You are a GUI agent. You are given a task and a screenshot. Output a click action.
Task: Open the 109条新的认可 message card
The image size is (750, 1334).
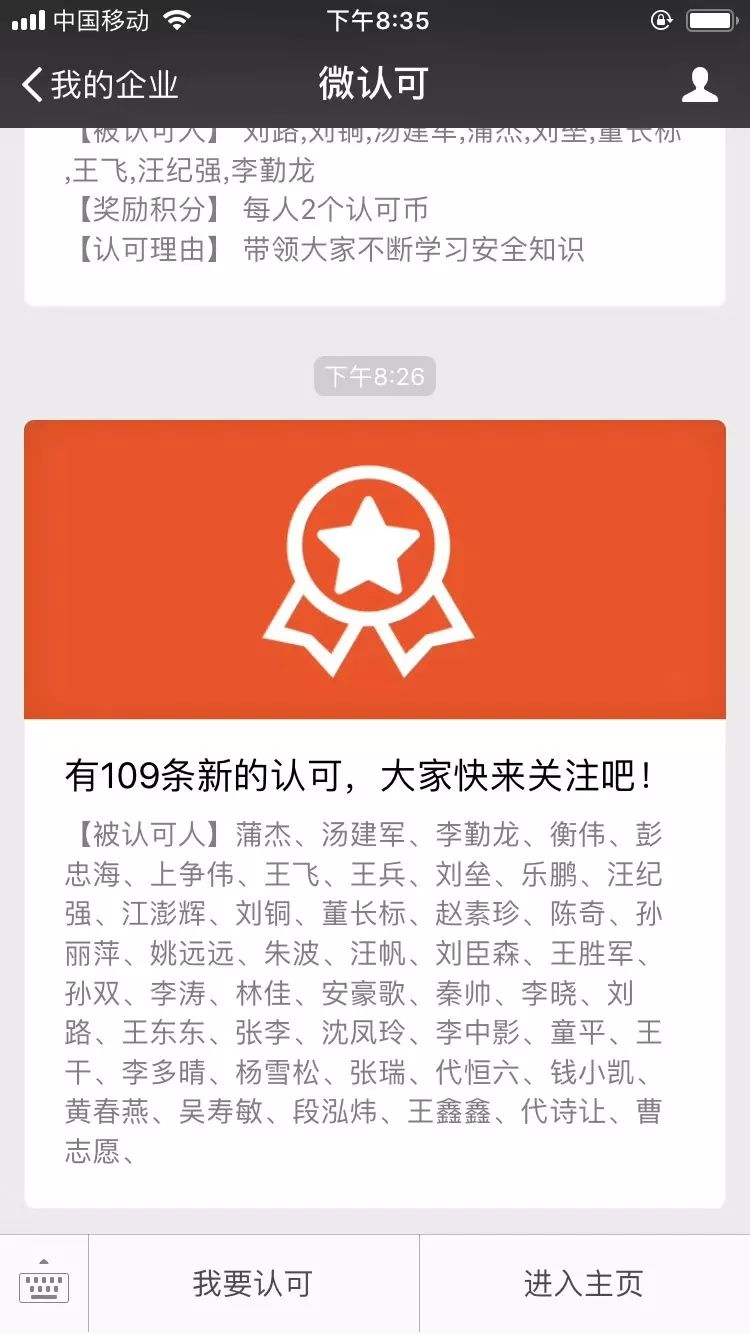374,810
